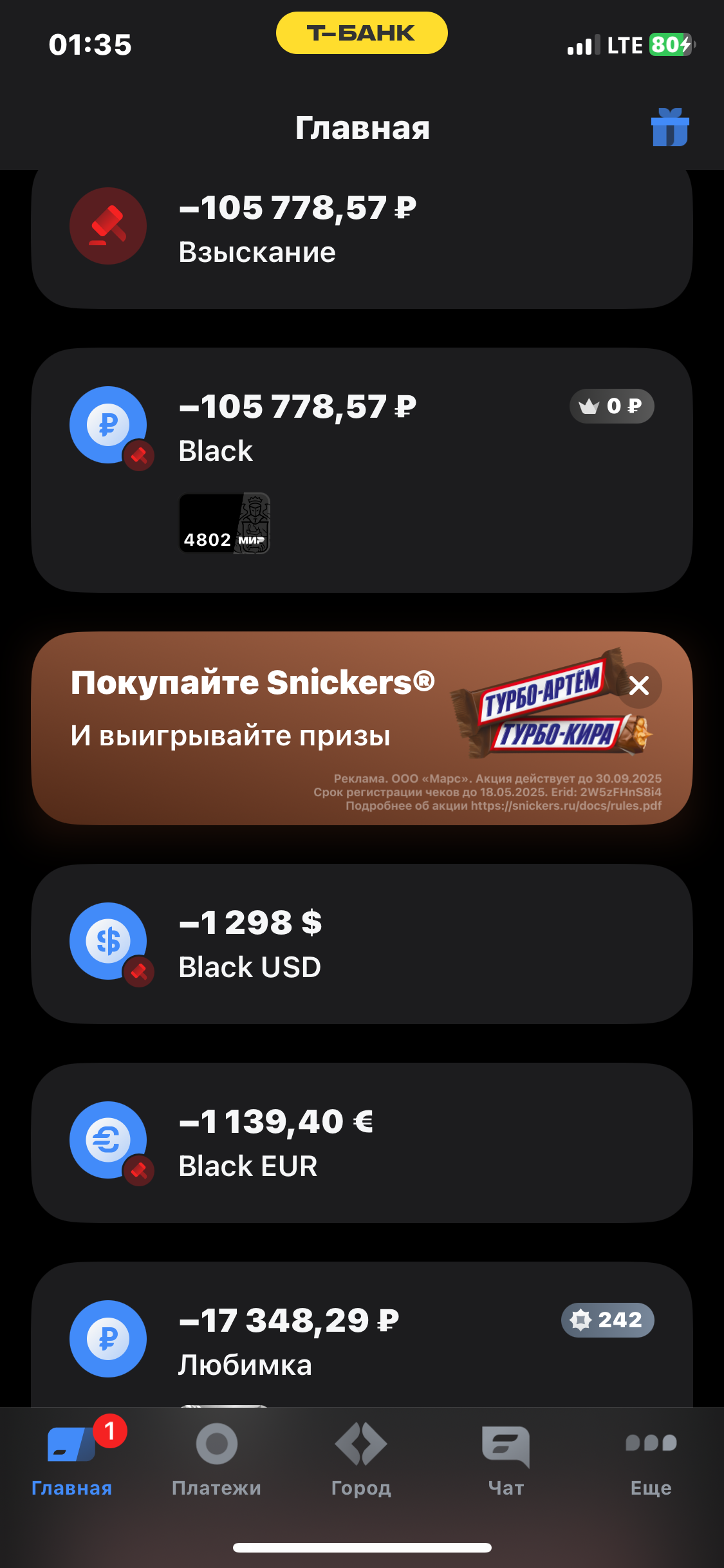
Task: Open the Black USD account
Action: (361, 944)
